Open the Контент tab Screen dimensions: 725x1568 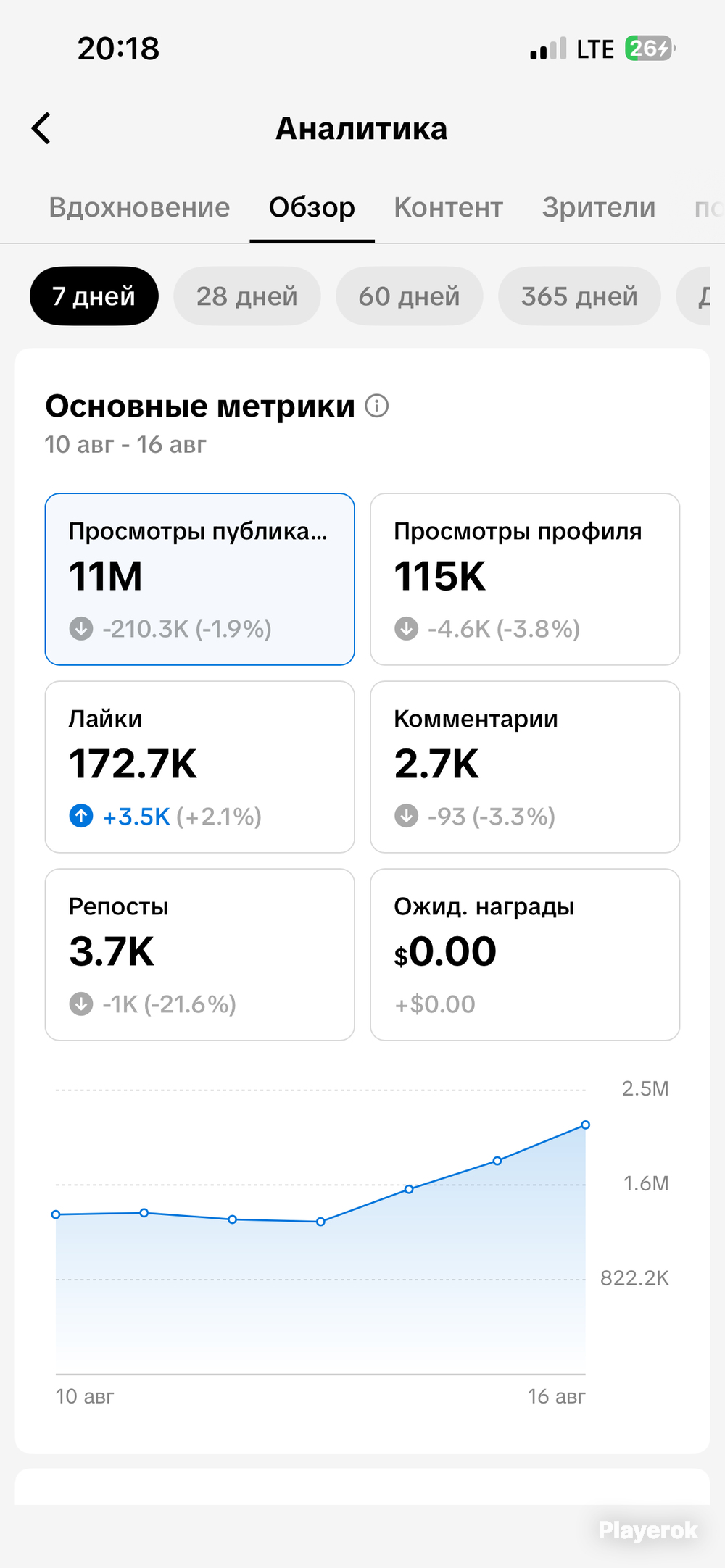point(448,207)
